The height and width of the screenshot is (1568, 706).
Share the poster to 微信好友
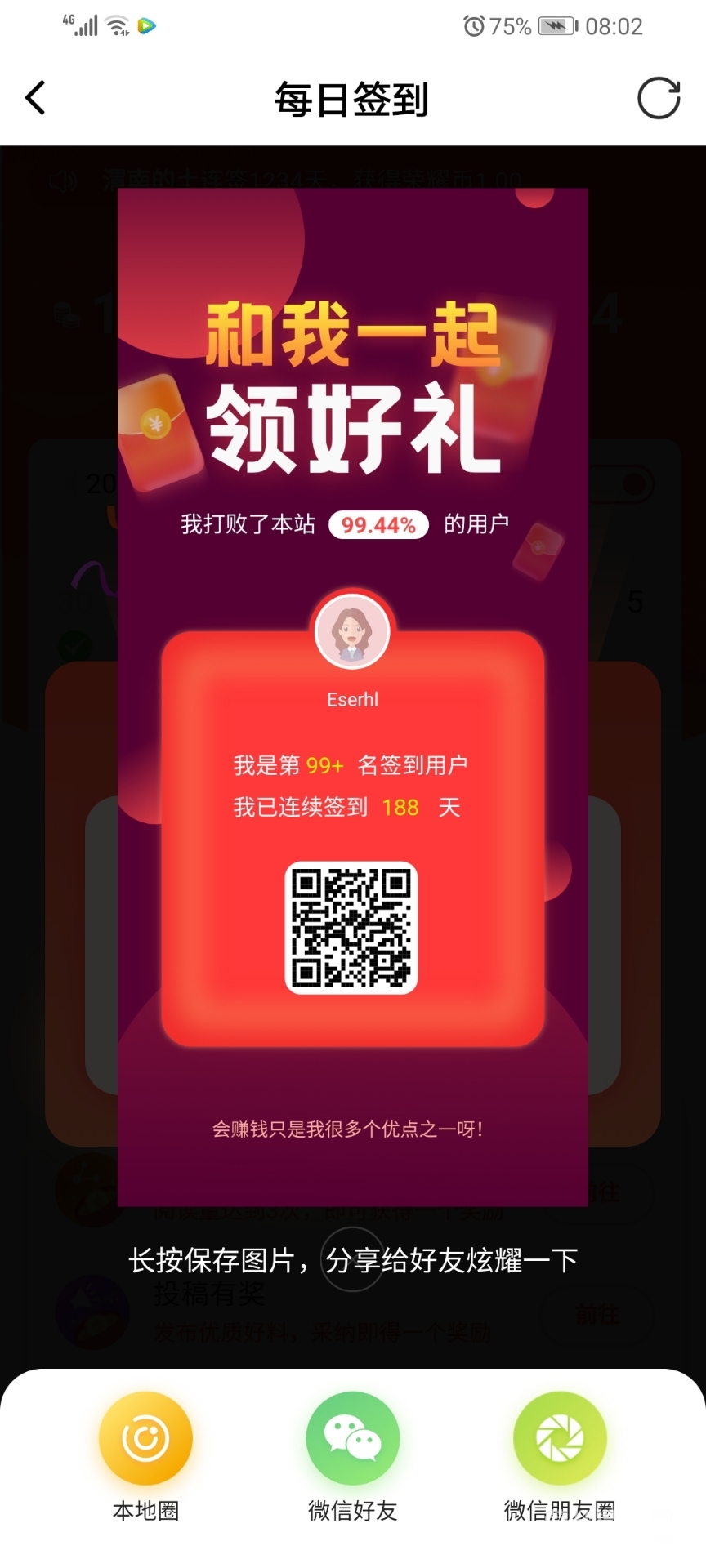[353, 1439]
